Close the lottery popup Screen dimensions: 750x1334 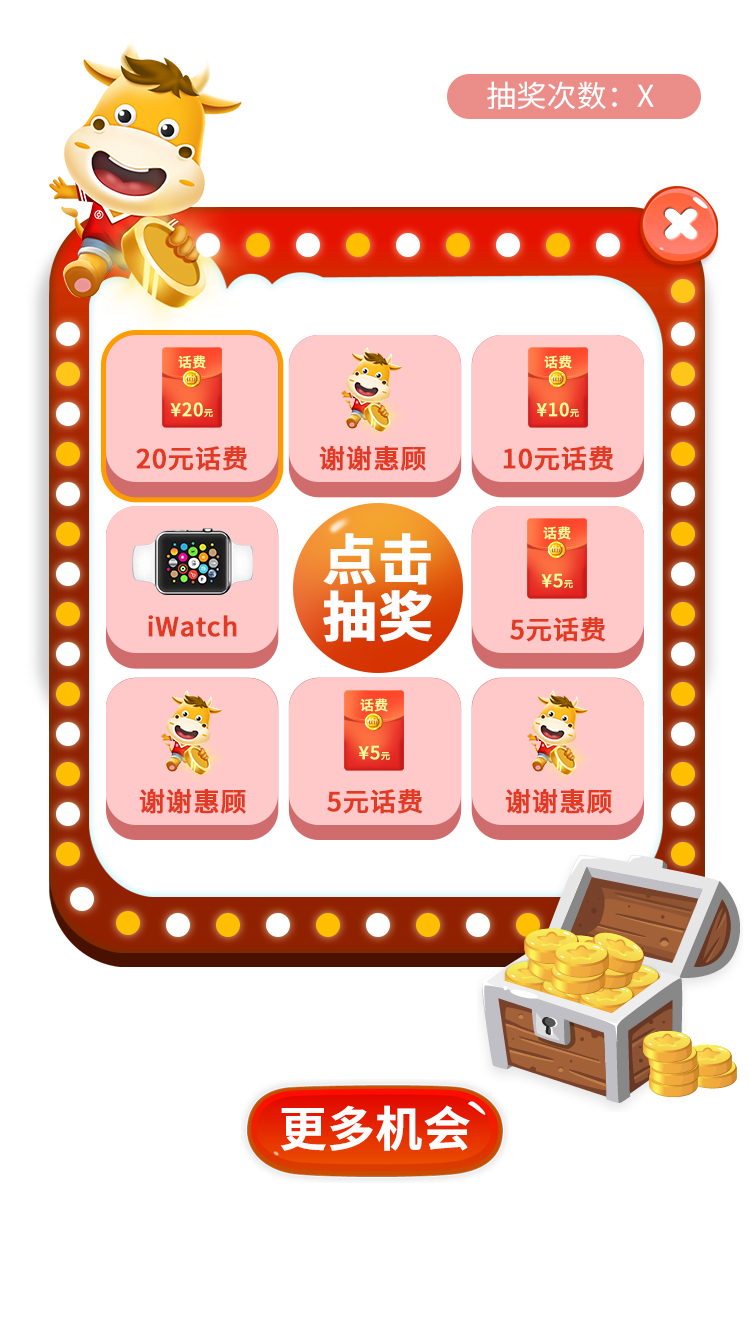click(x=680, y=224)
